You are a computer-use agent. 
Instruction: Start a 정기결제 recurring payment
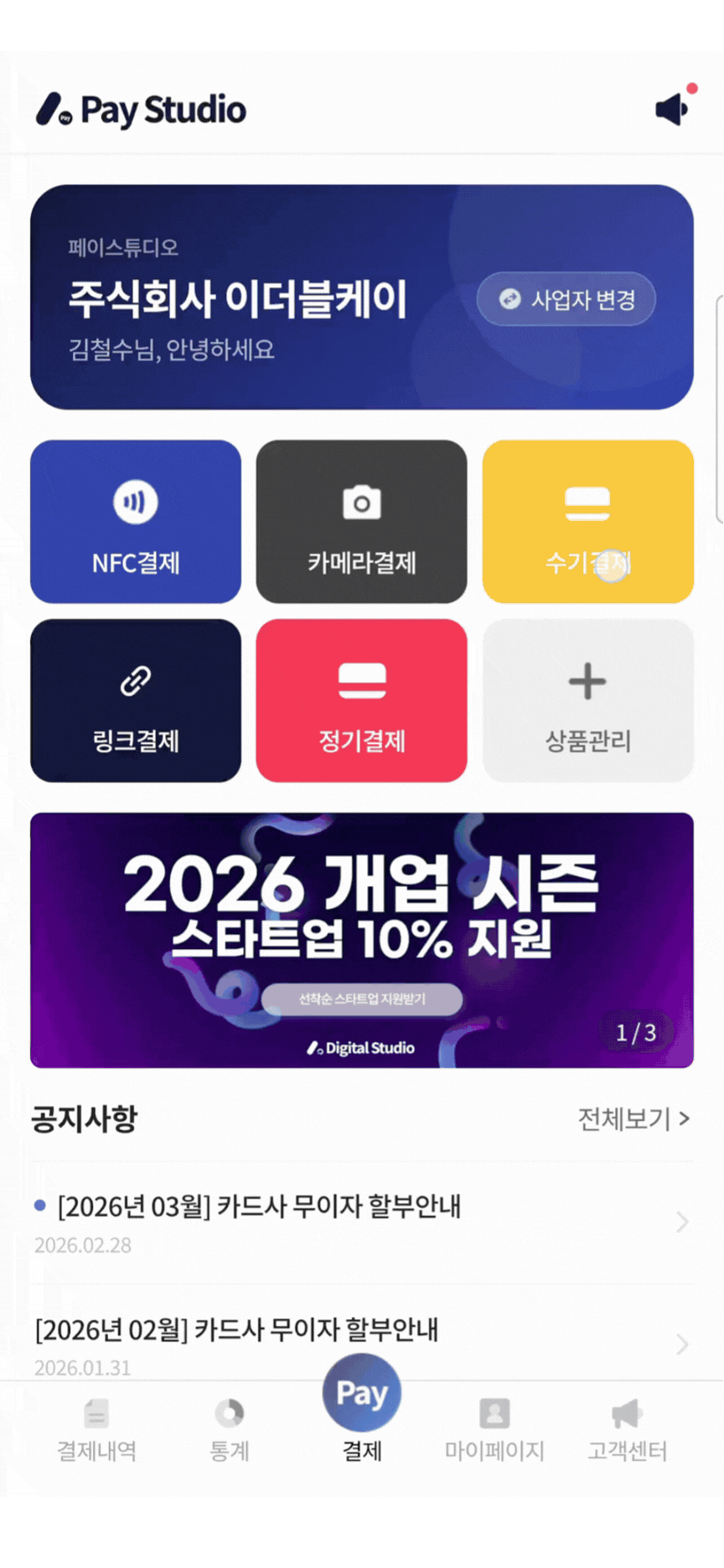tap(361, 700)
